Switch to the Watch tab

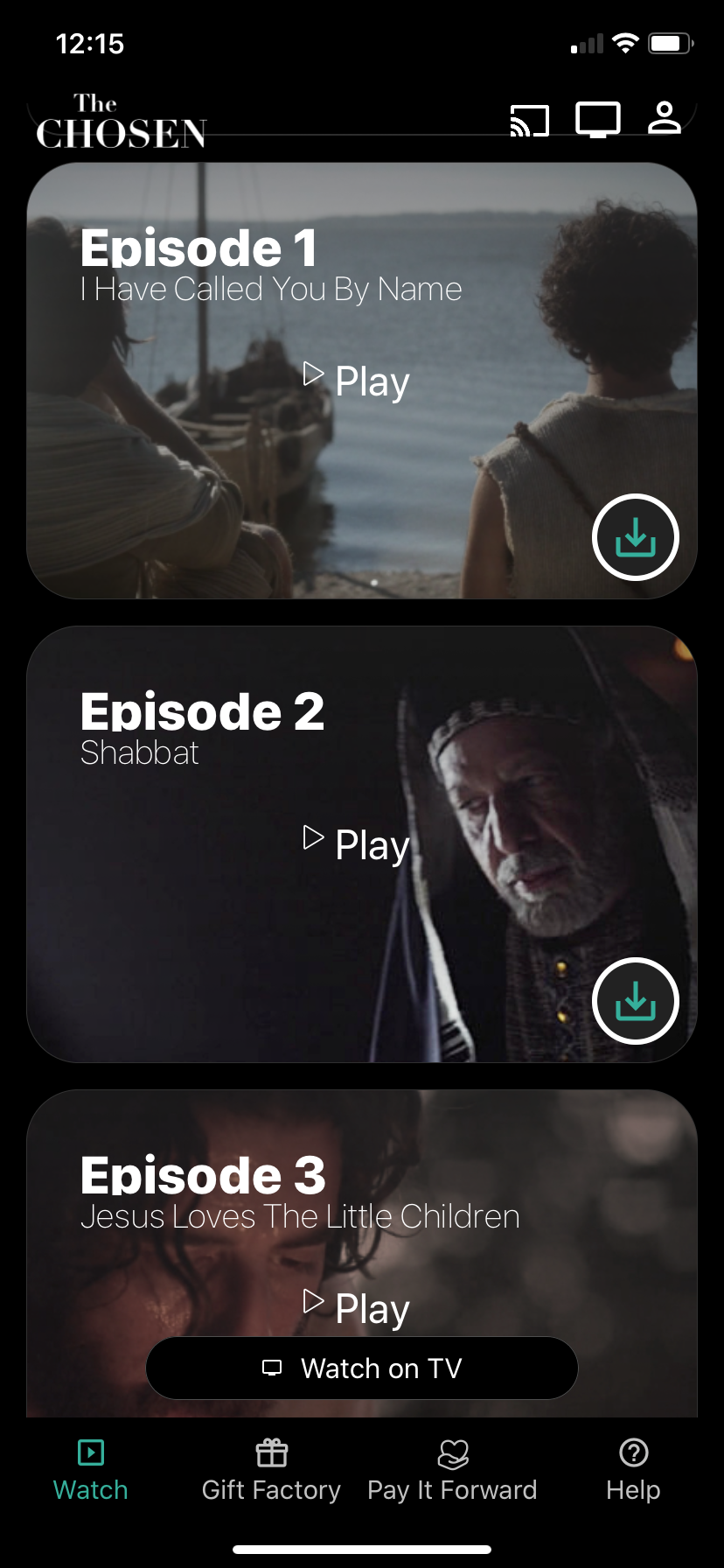point(91,1471)
